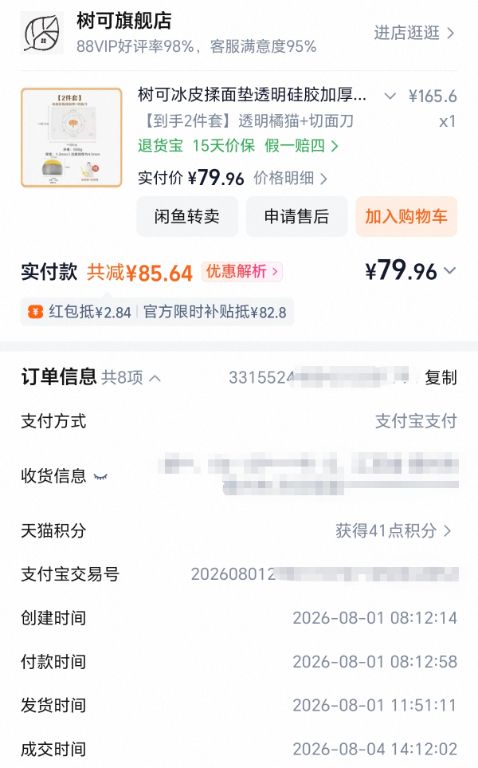Open the 进店逛逛 store link
Image resolution: width=478 pixels, height=768 pixels.
tap(414, 33)
